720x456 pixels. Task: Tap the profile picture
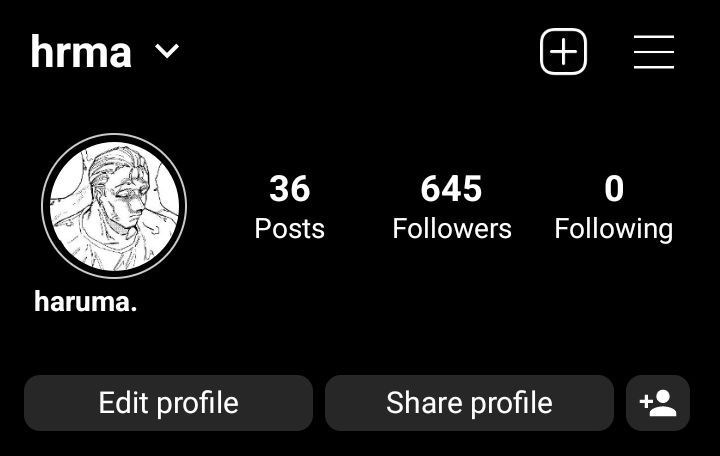pyautogui.click(x=114, y=206)
